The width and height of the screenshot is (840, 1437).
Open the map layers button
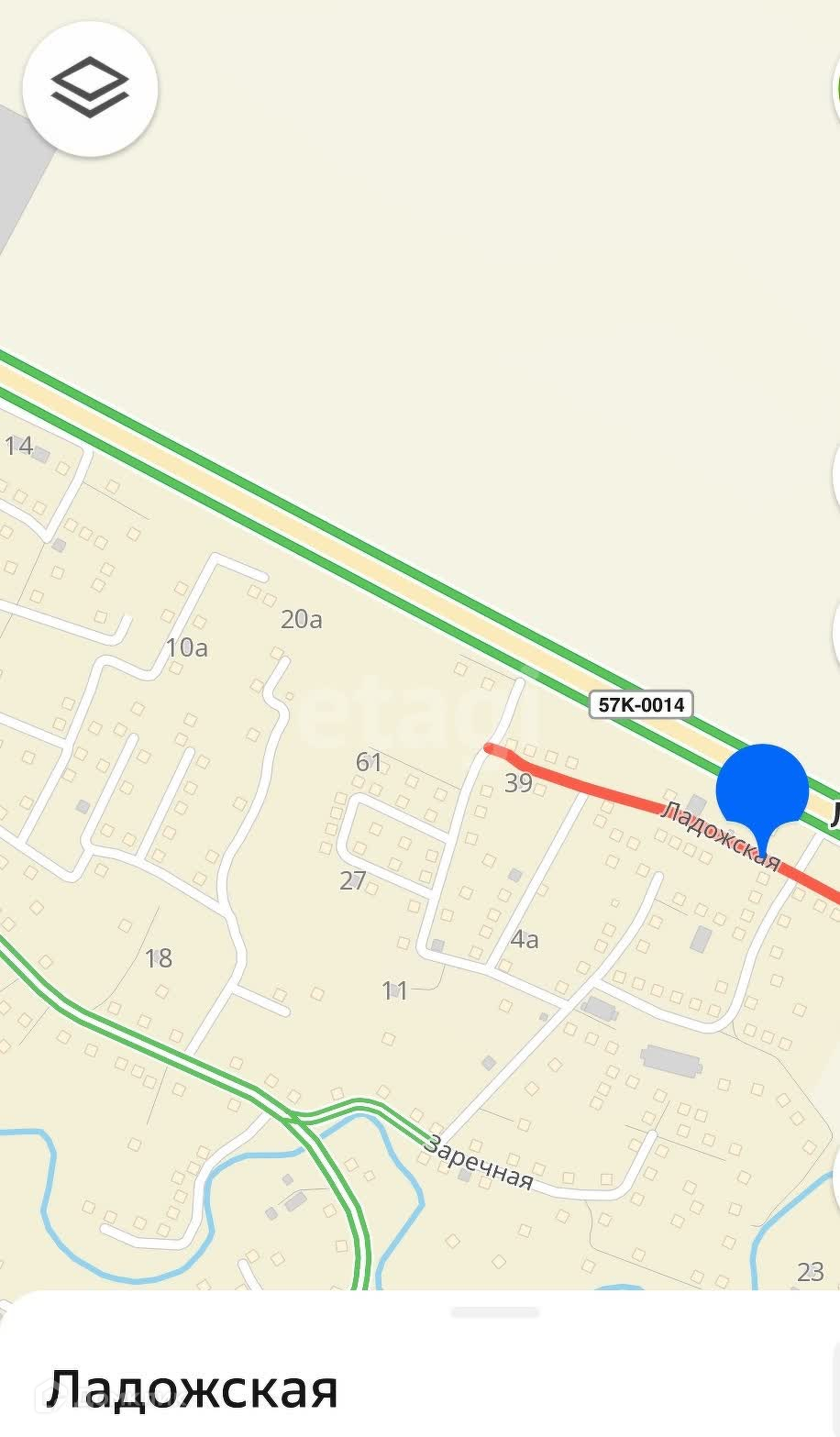tap(90, 89)
